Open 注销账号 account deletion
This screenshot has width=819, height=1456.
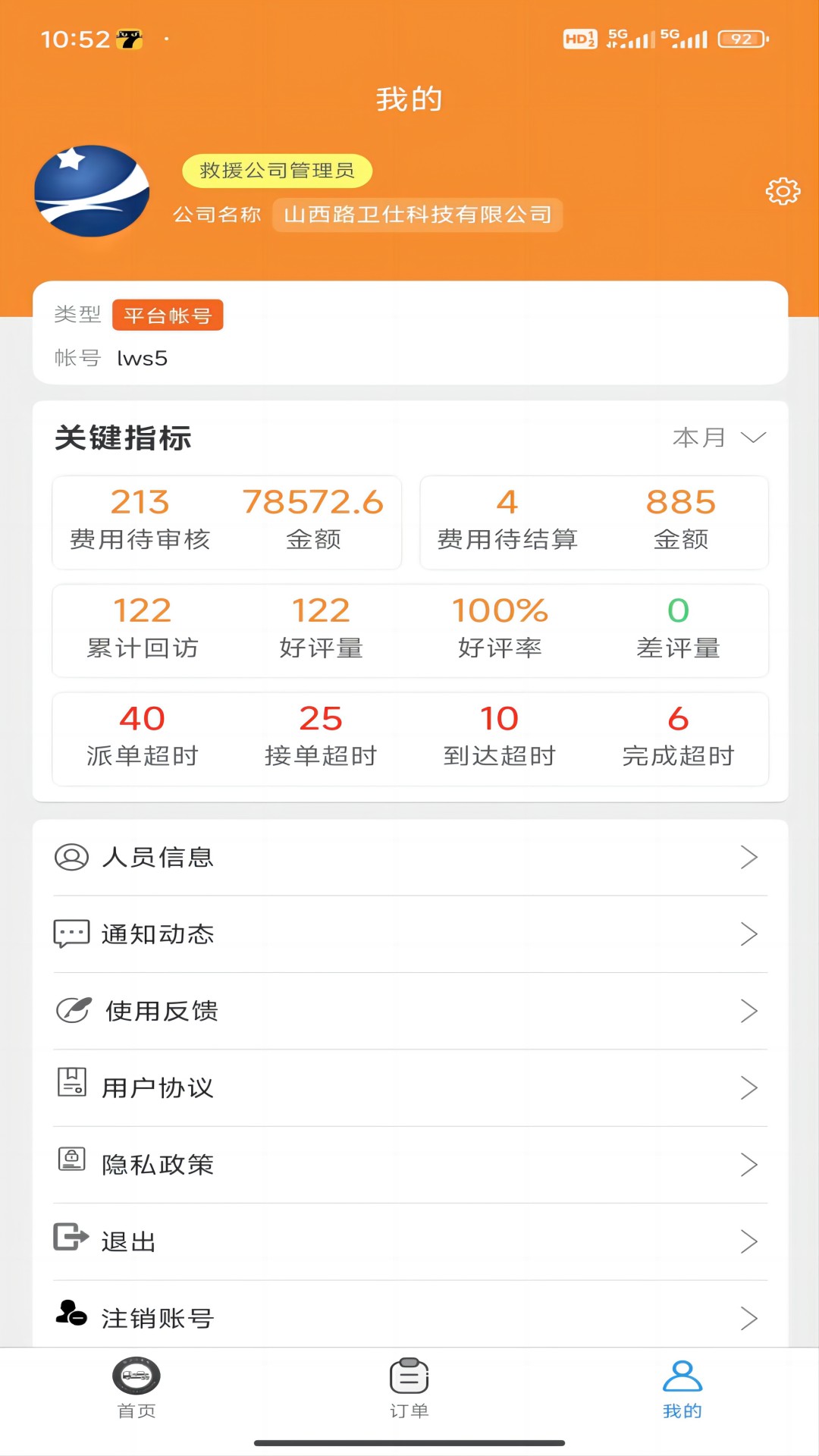tap(409, 1318)
